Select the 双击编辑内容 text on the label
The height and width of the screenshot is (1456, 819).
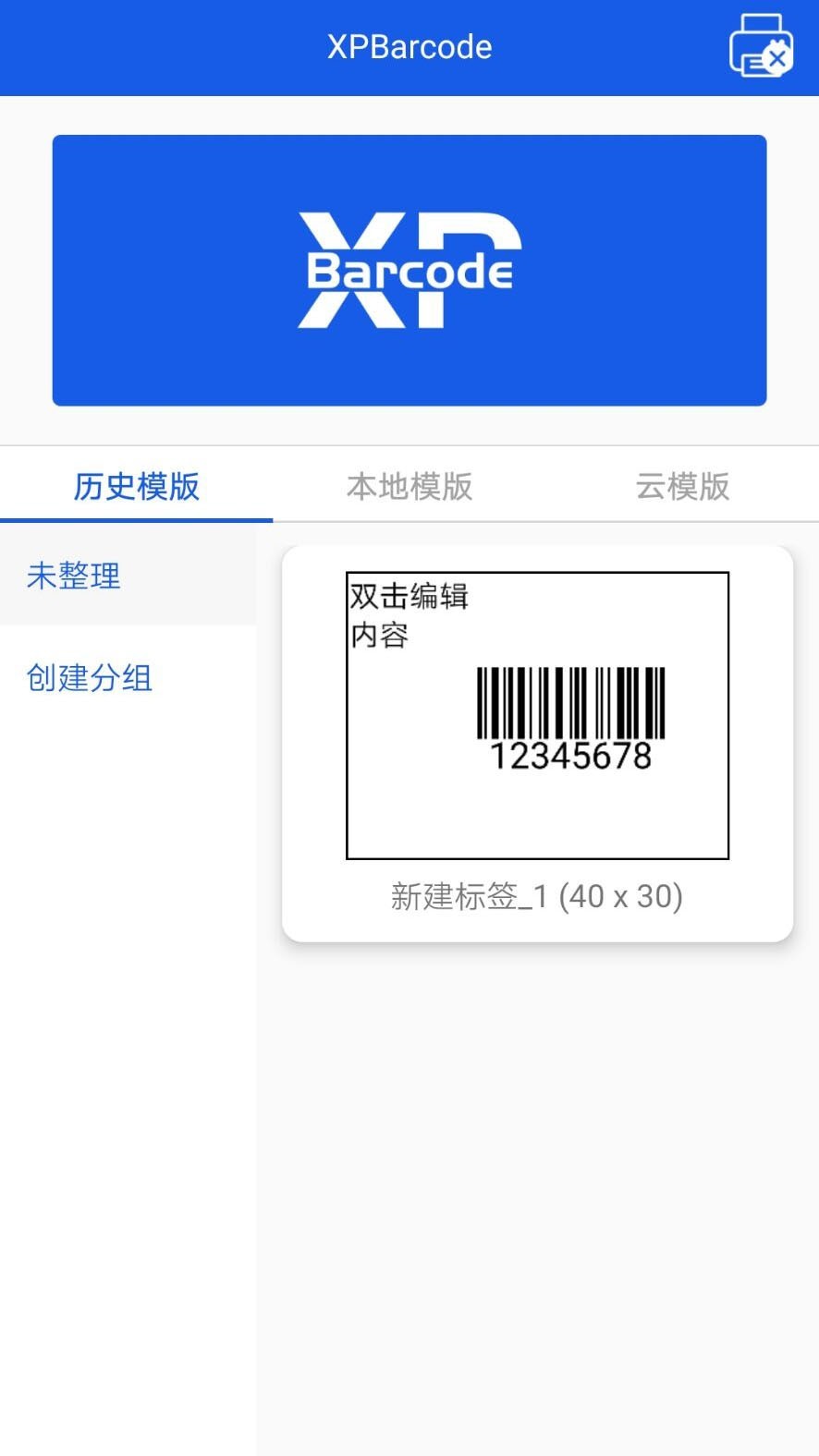tap(408, 614)
